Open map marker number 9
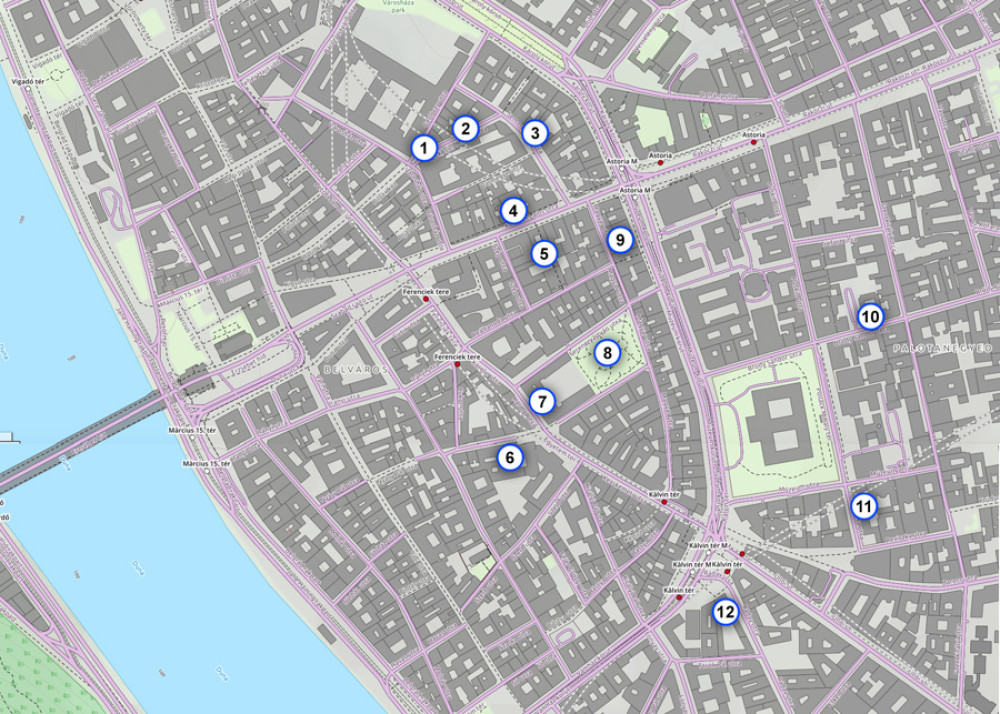The height and width of the screenshot is (714, 1000). [620, 240]
